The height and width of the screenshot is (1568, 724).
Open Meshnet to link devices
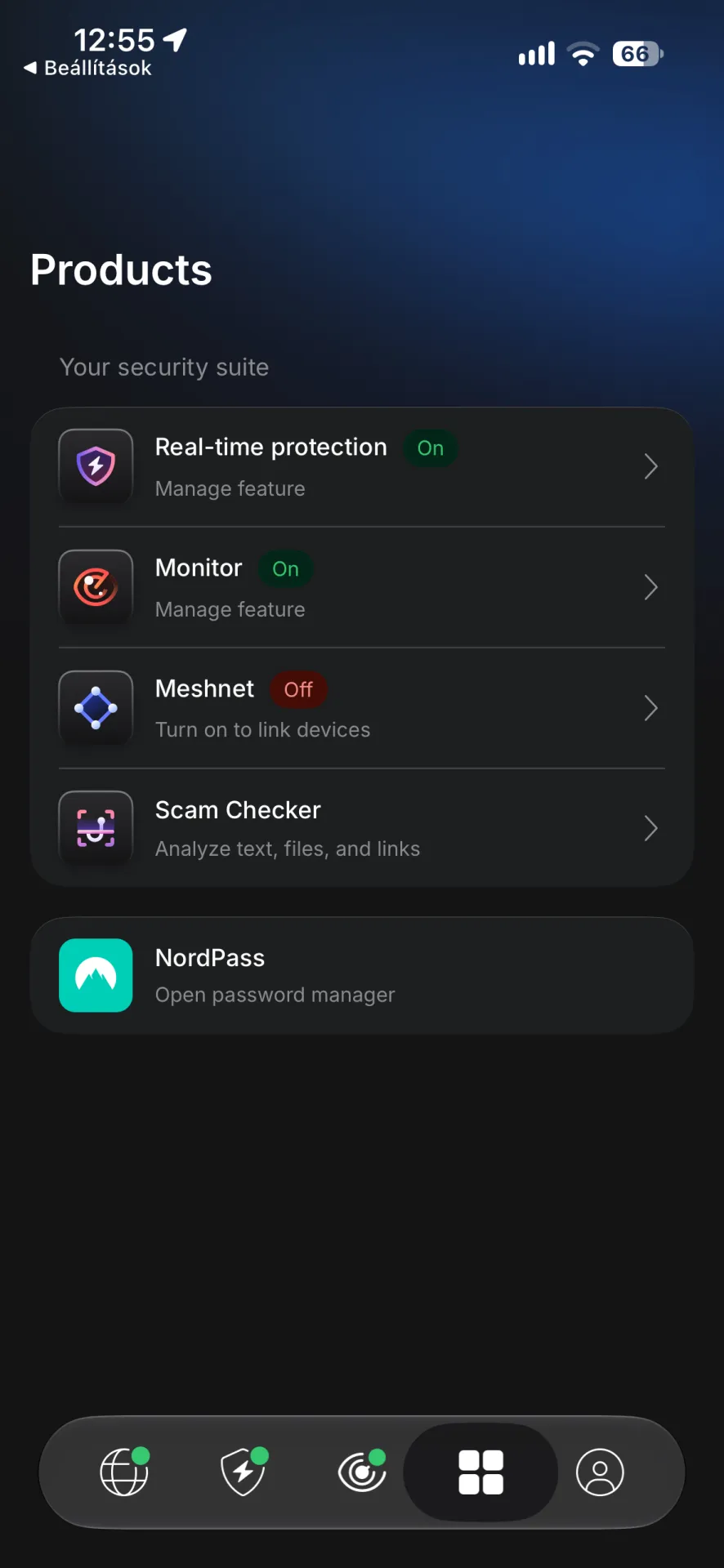point(362,708)
